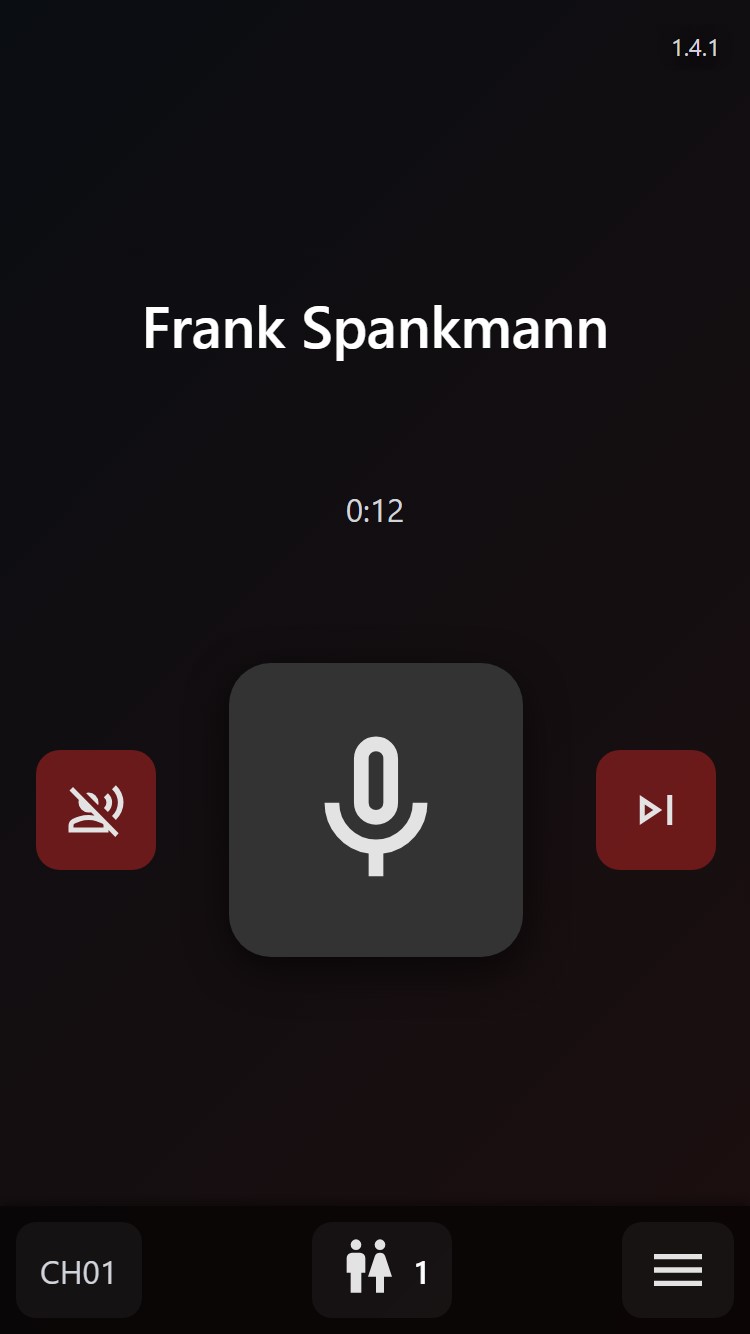Screen dimensions: 750x1334
Task: Mute the speaker with the red crossed-speaker button
Action: pyautogui.click(x=96, y=809)
